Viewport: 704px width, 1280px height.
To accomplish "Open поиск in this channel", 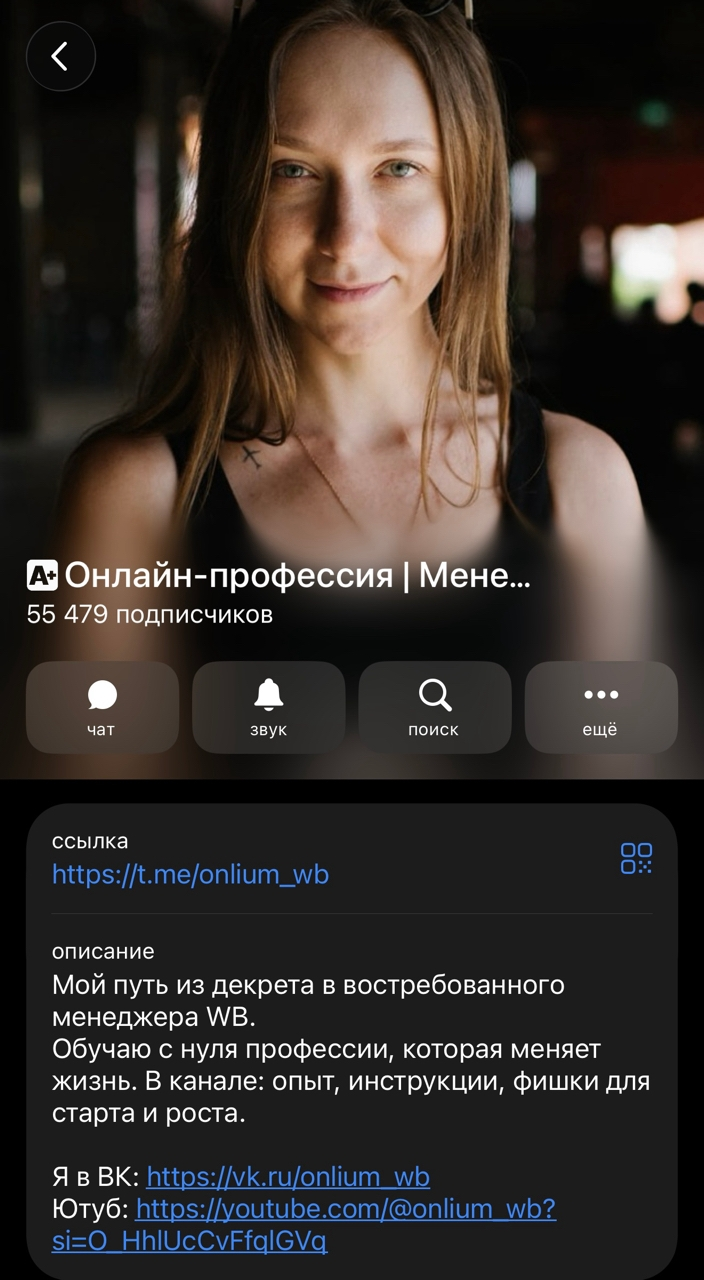I will click(434, 707).
